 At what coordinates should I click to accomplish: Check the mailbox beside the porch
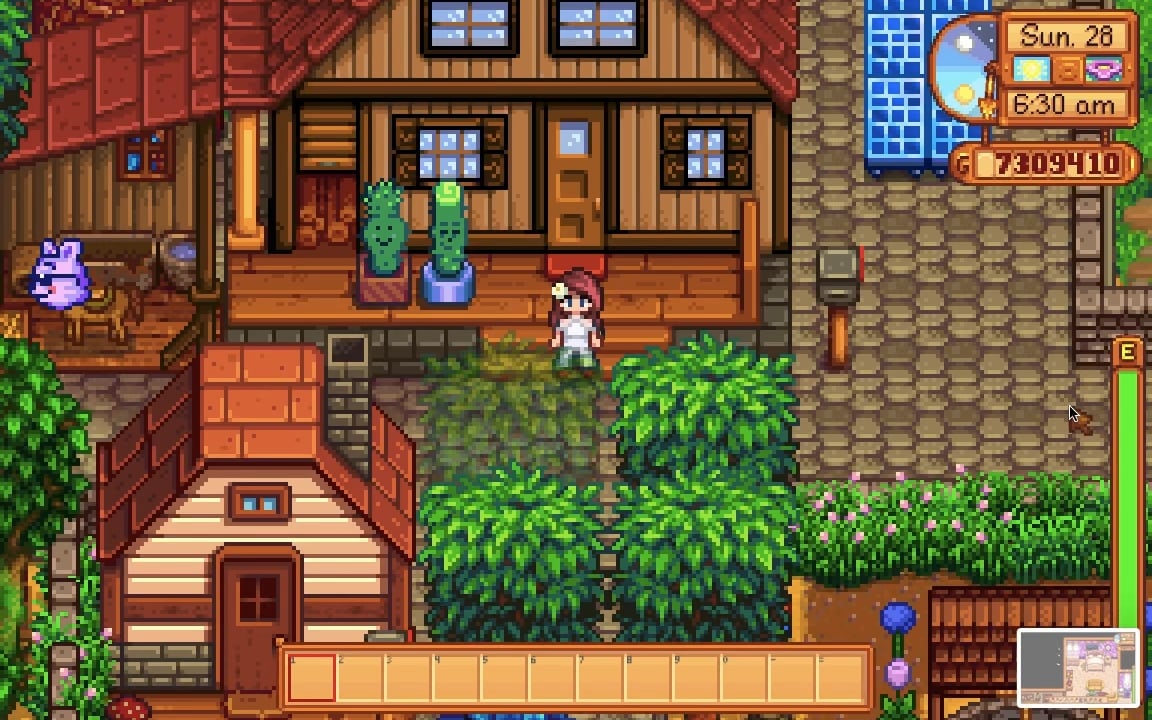point(838,277)
